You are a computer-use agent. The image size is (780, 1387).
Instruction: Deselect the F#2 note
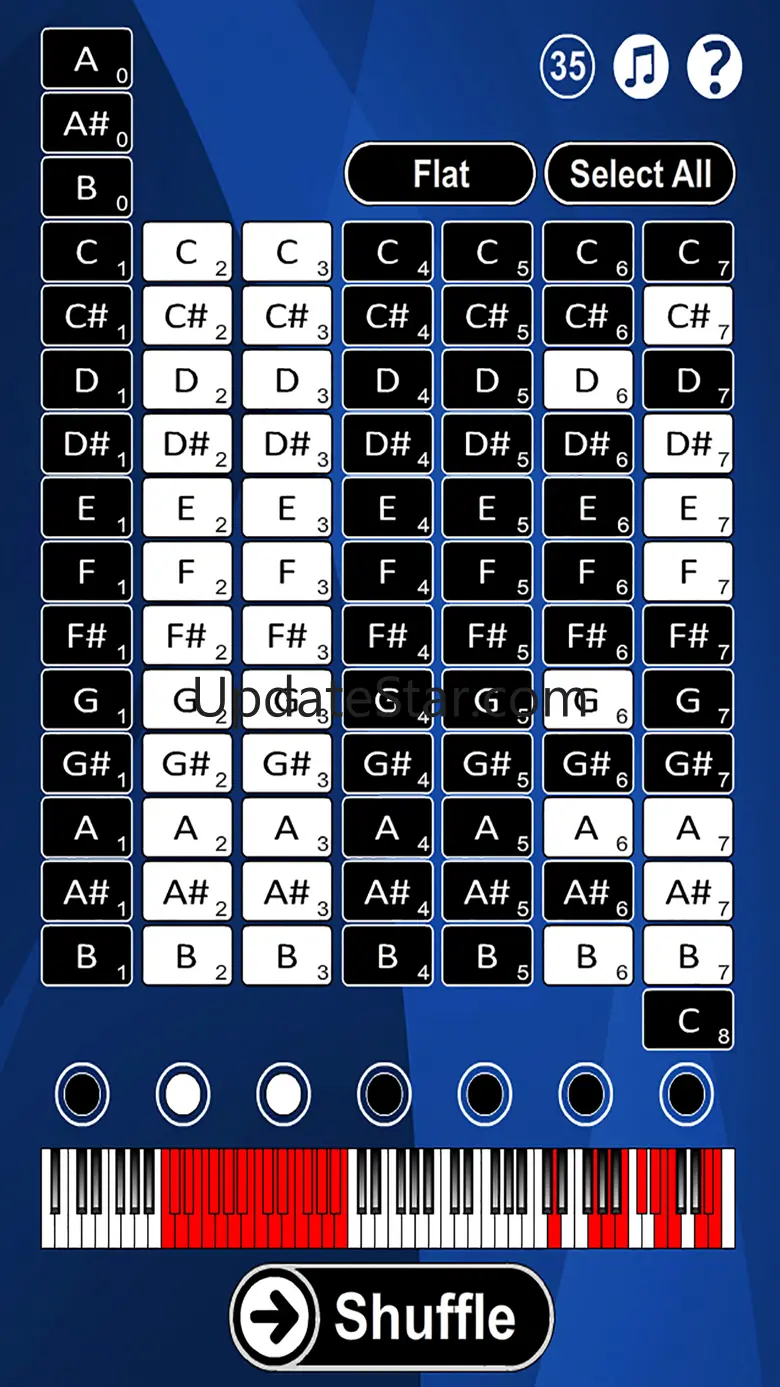click(x=187, y=636)
